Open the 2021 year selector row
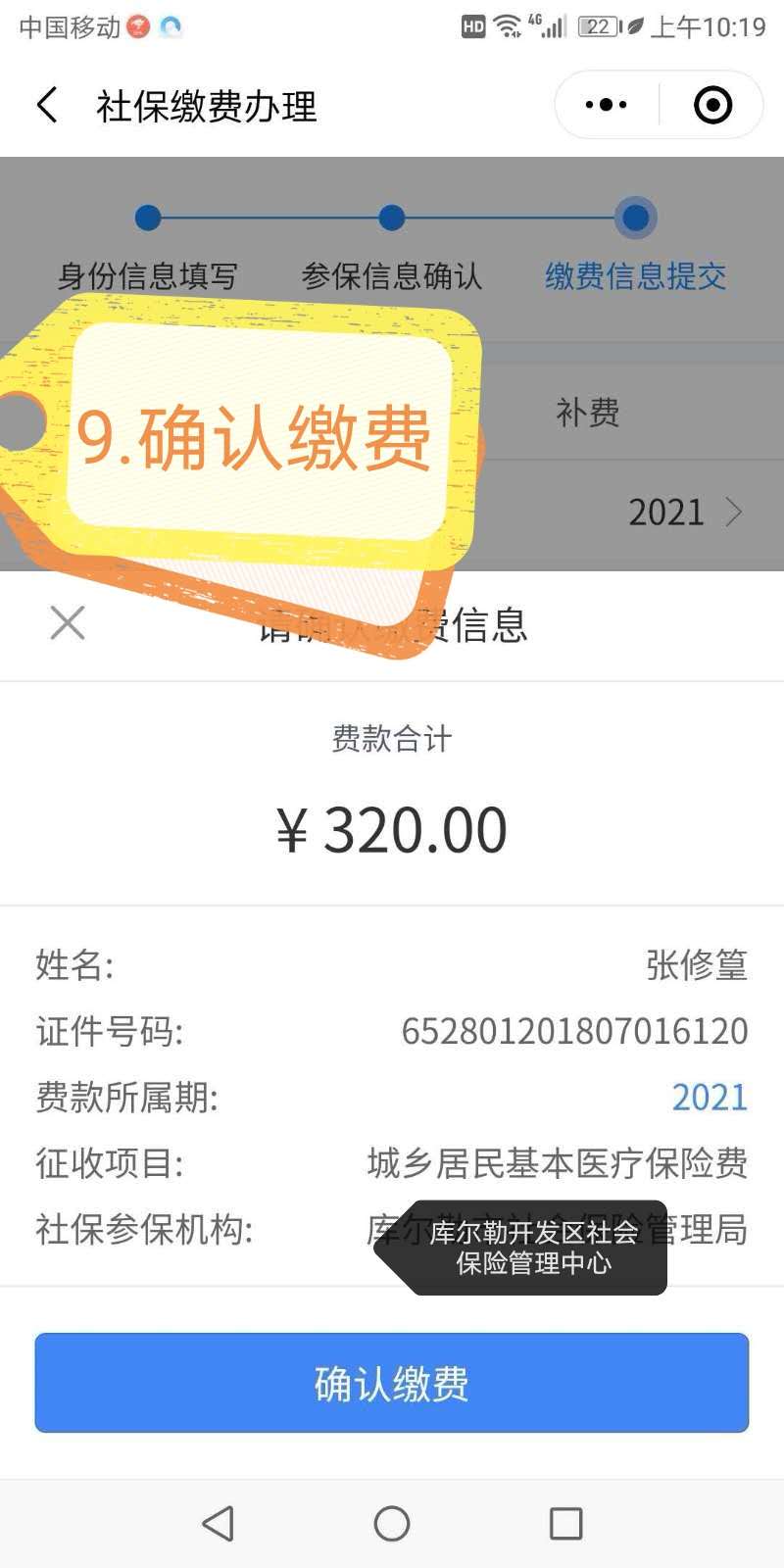 (684, 513)
